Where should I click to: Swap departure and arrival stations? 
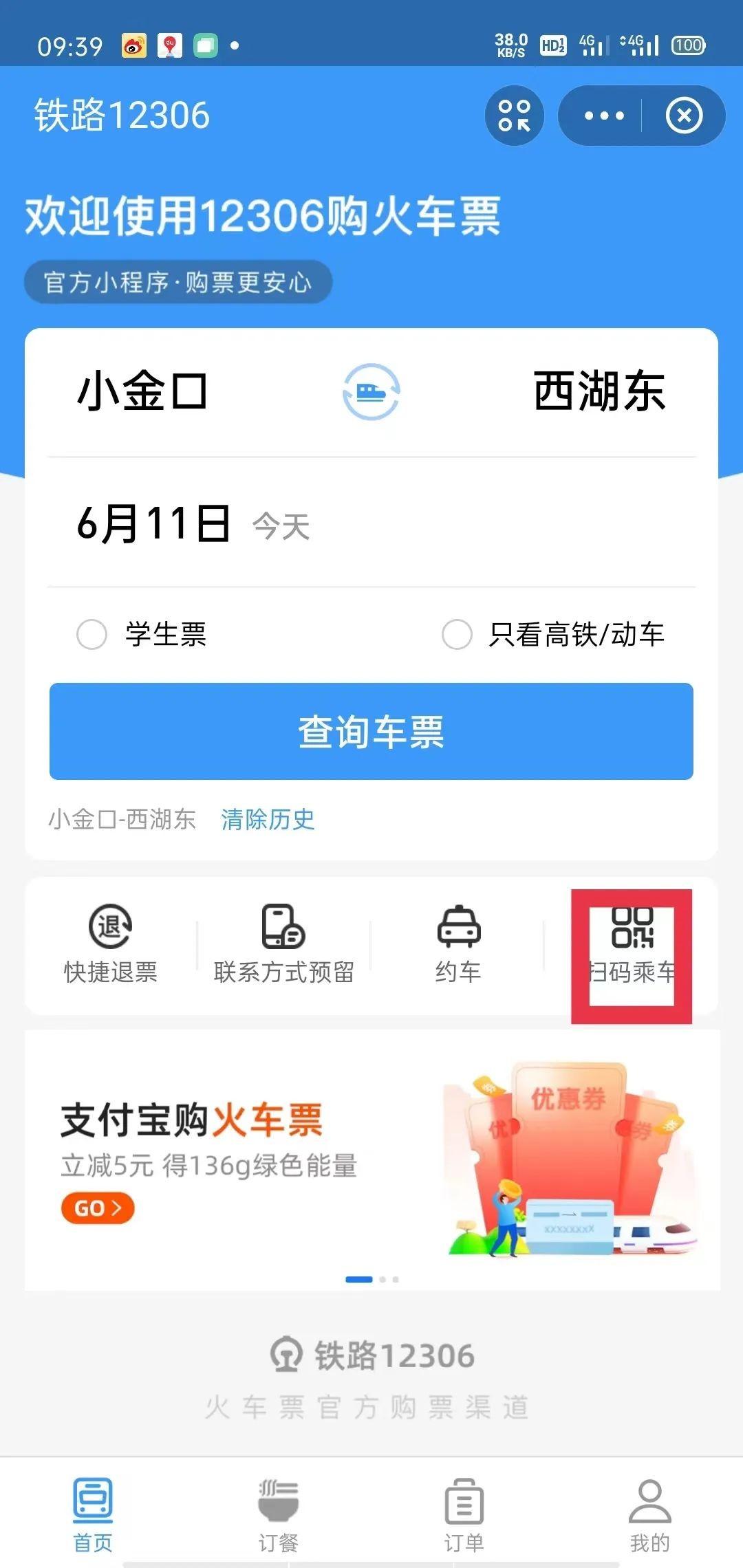coord(371,392)
